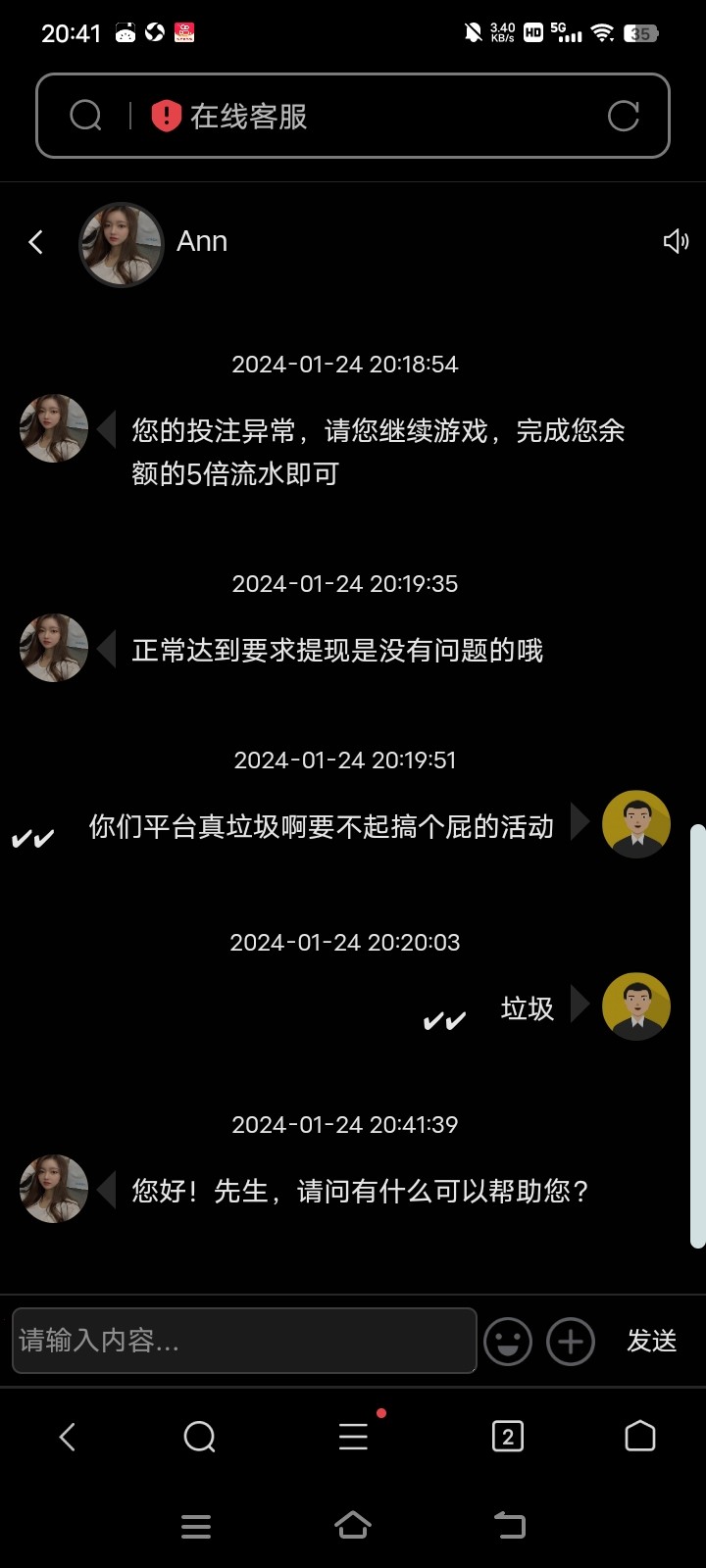Tap the back chevron to leave the chat
This screenshot has width=706, height=1568.
coord(35,242)
